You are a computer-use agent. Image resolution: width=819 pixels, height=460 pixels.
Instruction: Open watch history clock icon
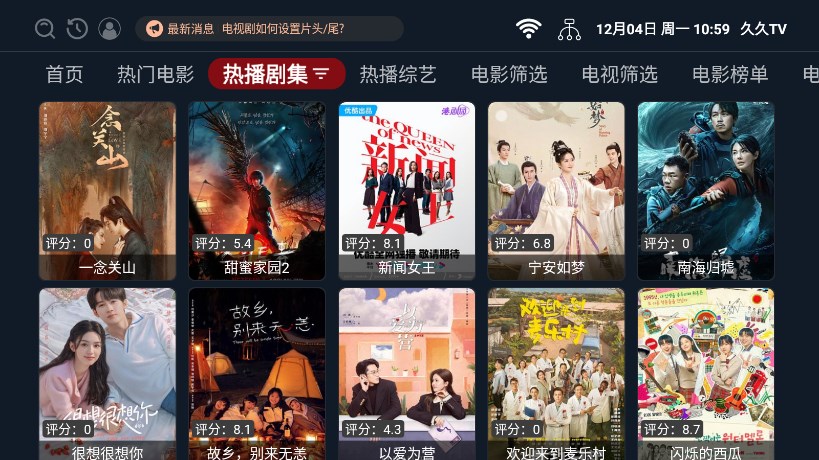77,29
